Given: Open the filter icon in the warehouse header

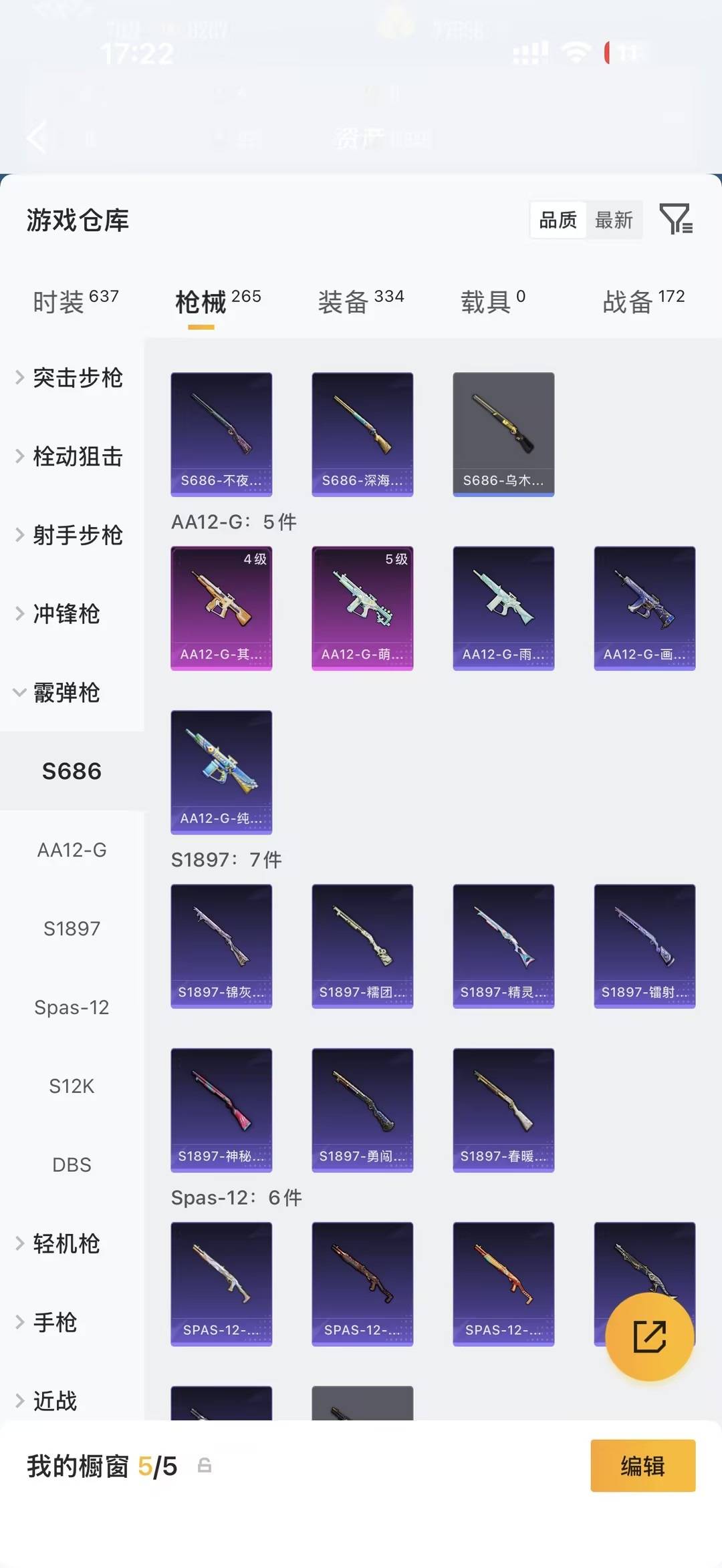Looking at the screenshot, I should 676,220.
